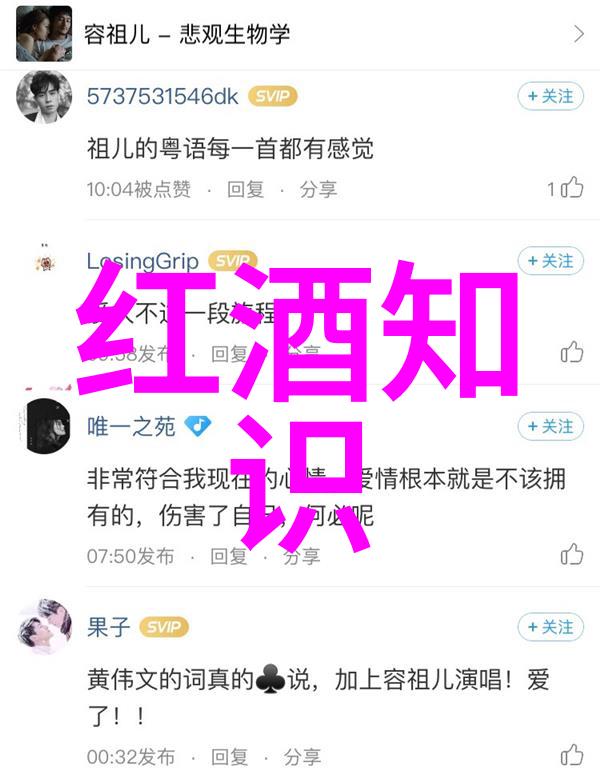Share 5737531546dk's comment
600x778 pixels.
319,188
